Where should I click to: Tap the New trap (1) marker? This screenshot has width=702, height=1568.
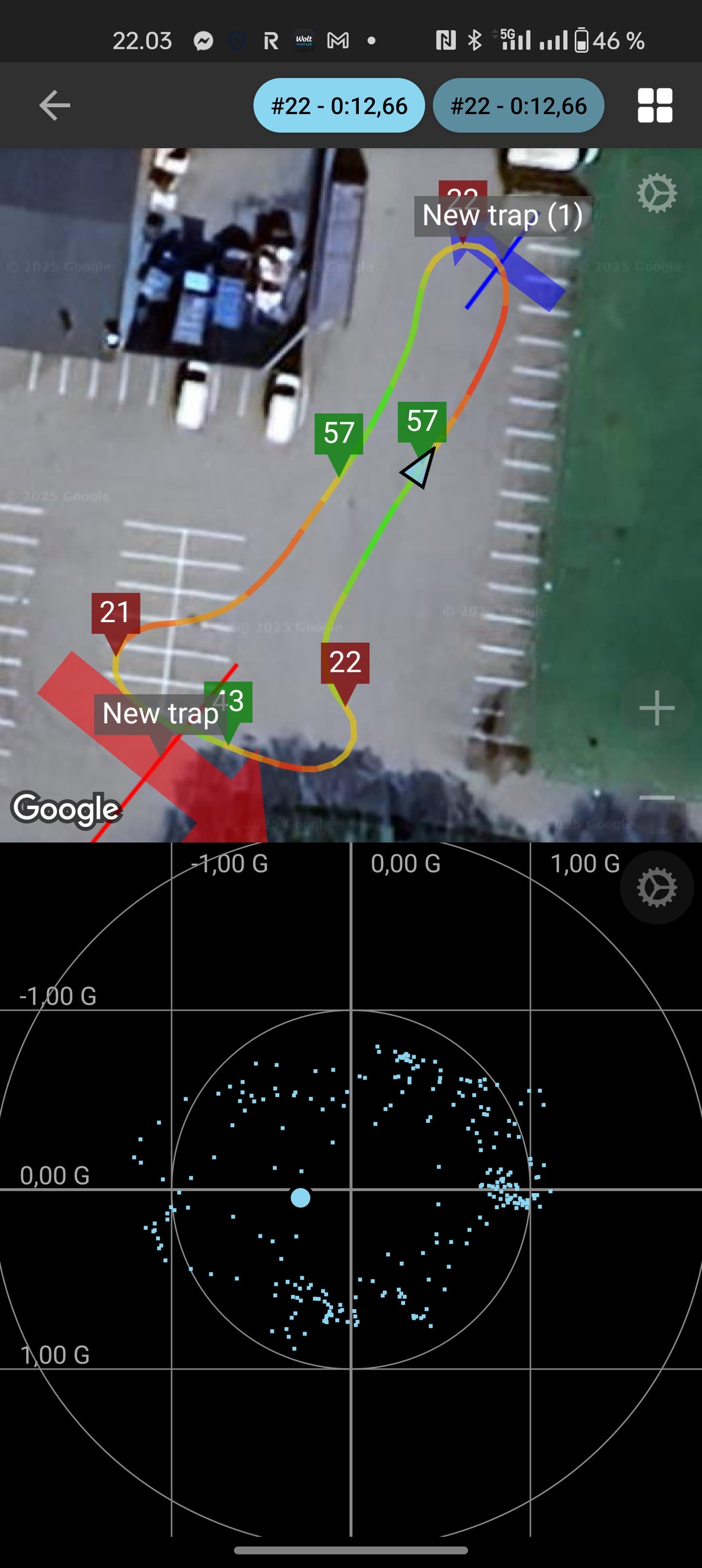click(x=502, y=216)
